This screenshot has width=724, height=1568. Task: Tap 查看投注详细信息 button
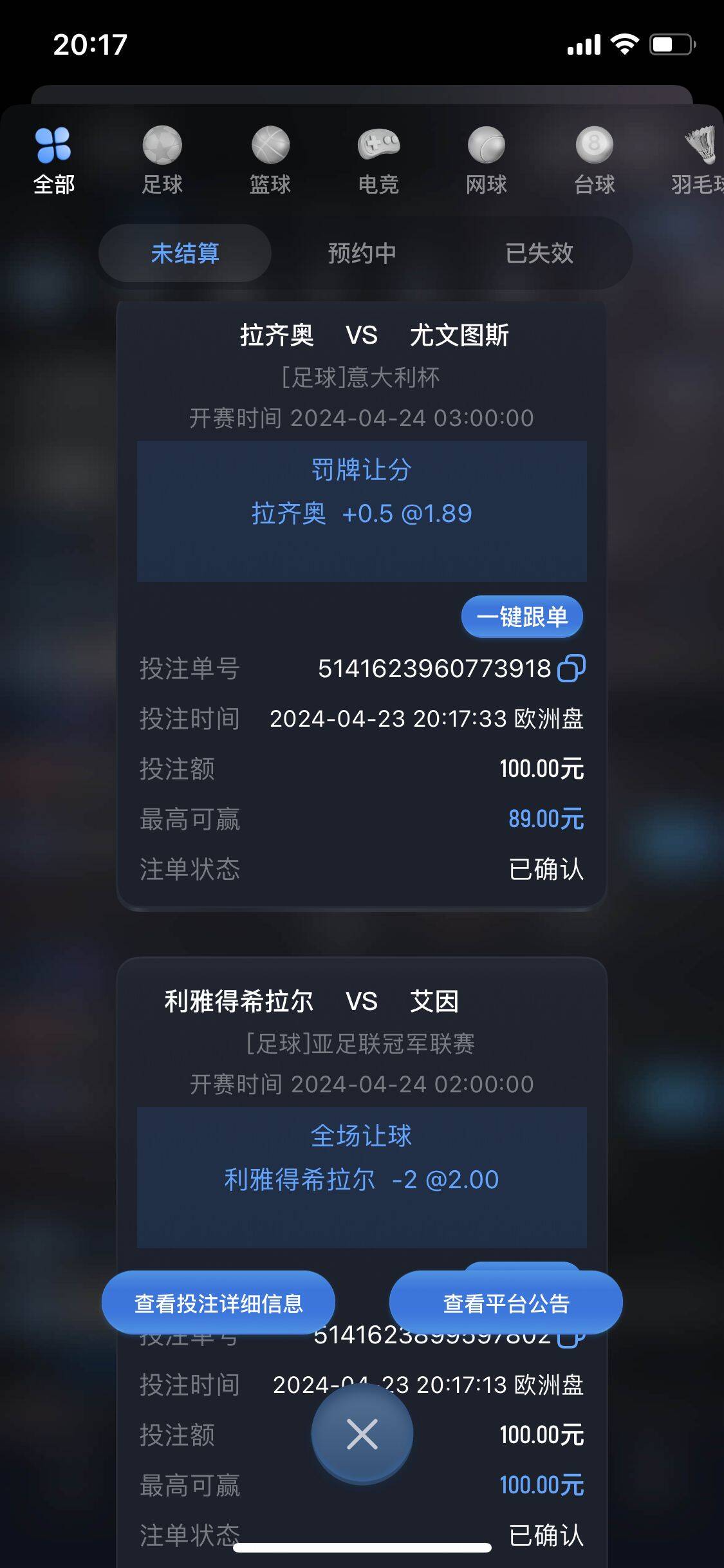pos(219,1303)
